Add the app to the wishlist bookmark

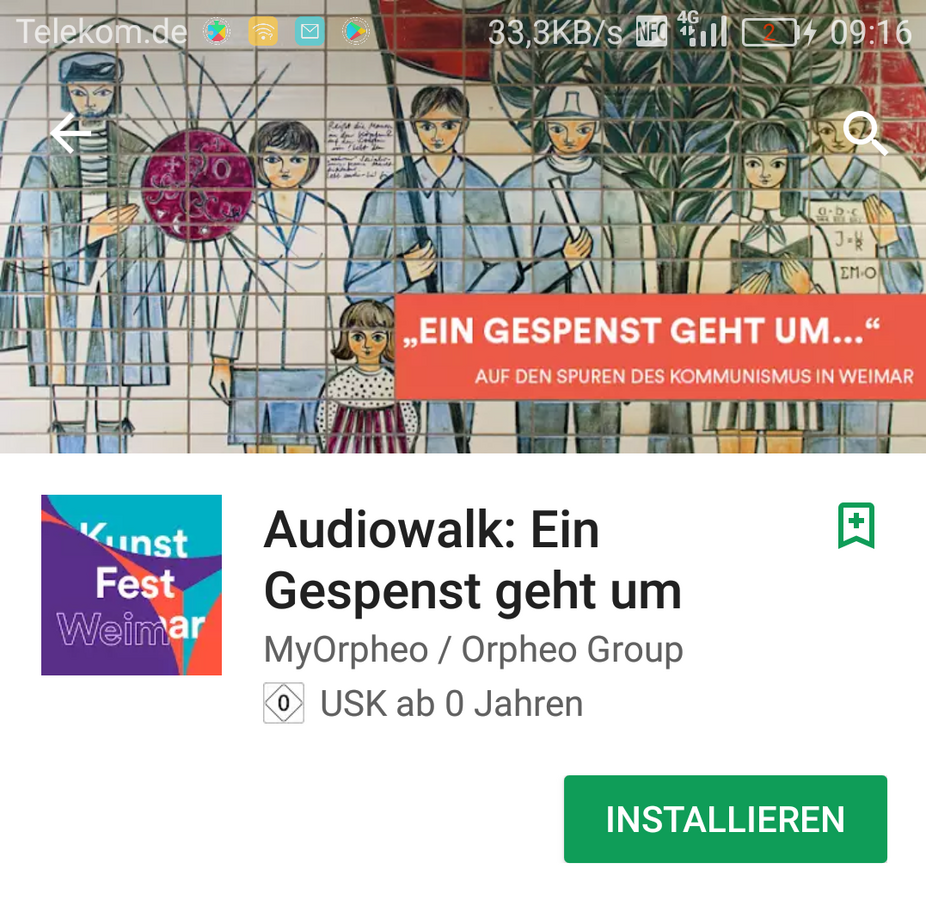click(x=856, y=525)
